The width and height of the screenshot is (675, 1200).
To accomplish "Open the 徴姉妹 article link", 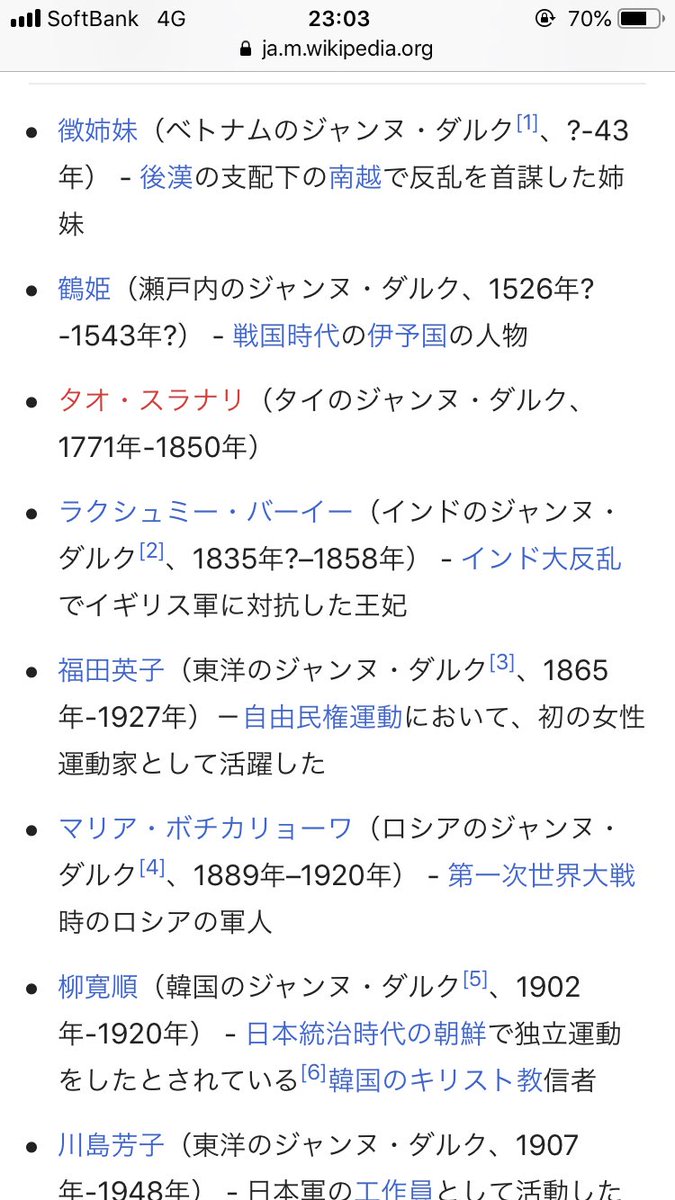I will pyautogui.click(x=98, y=131).
